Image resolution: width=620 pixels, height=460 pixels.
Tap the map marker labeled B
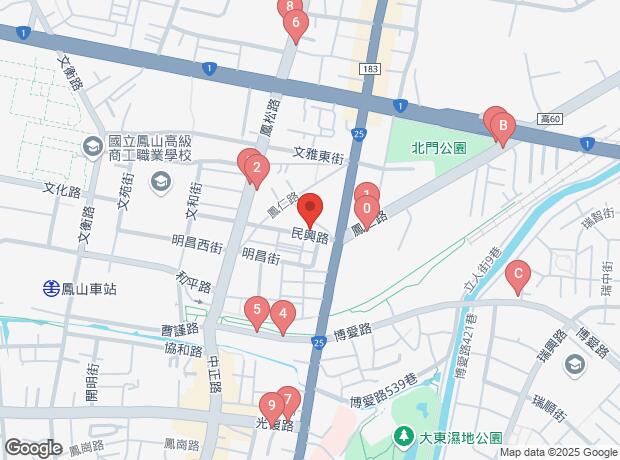(504, 127)
